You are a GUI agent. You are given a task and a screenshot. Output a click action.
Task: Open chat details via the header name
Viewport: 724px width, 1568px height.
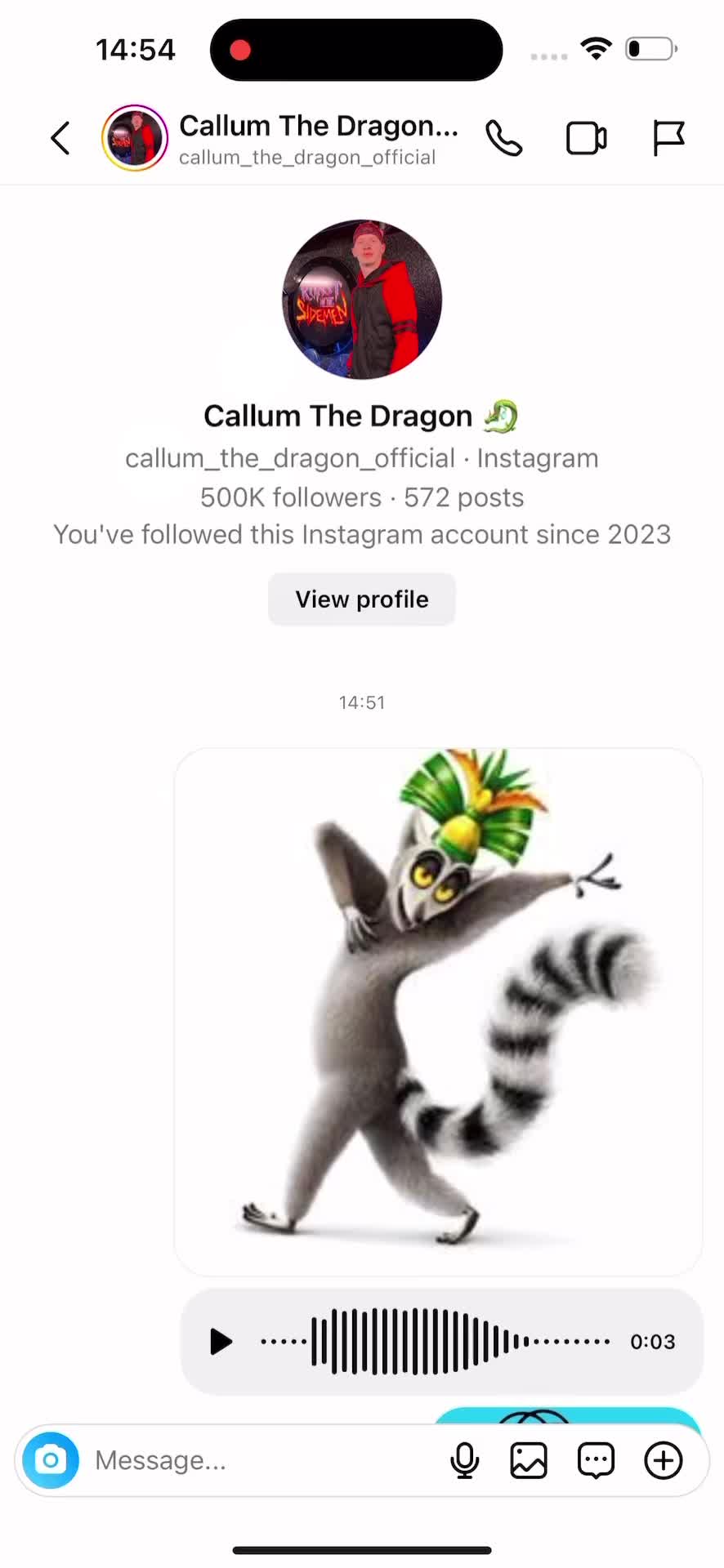click(319, 138)
